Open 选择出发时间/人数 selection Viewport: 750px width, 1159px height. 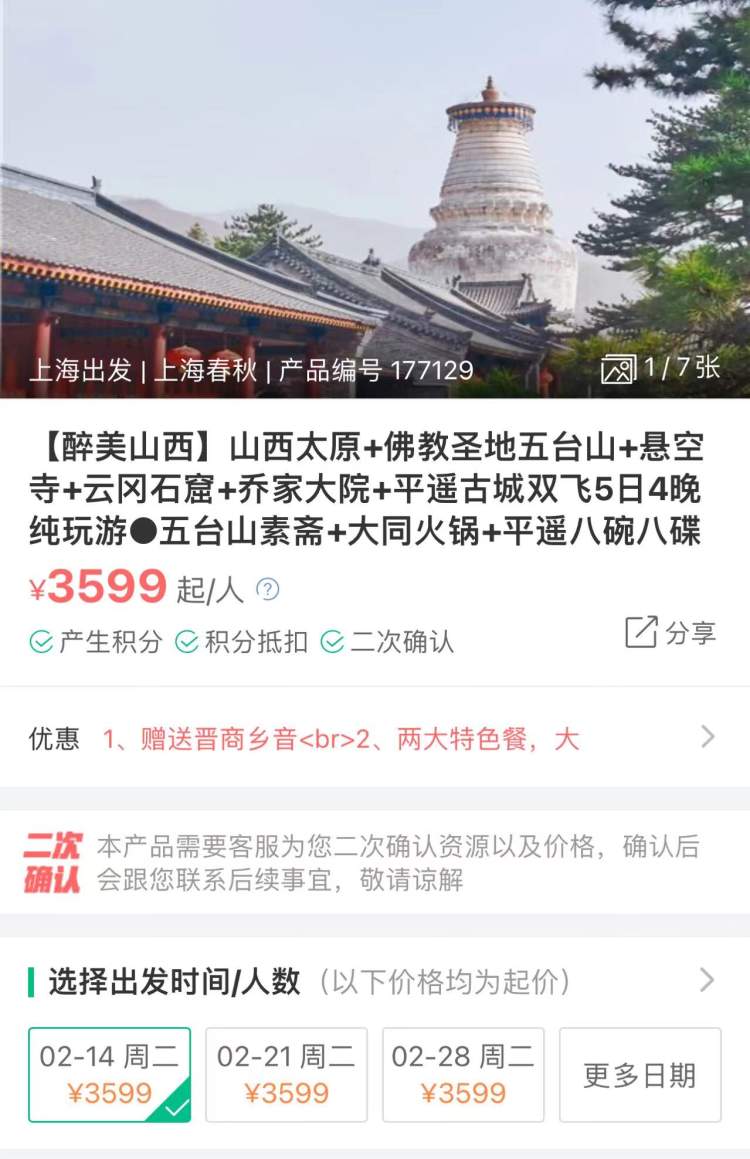pos(375,981)
